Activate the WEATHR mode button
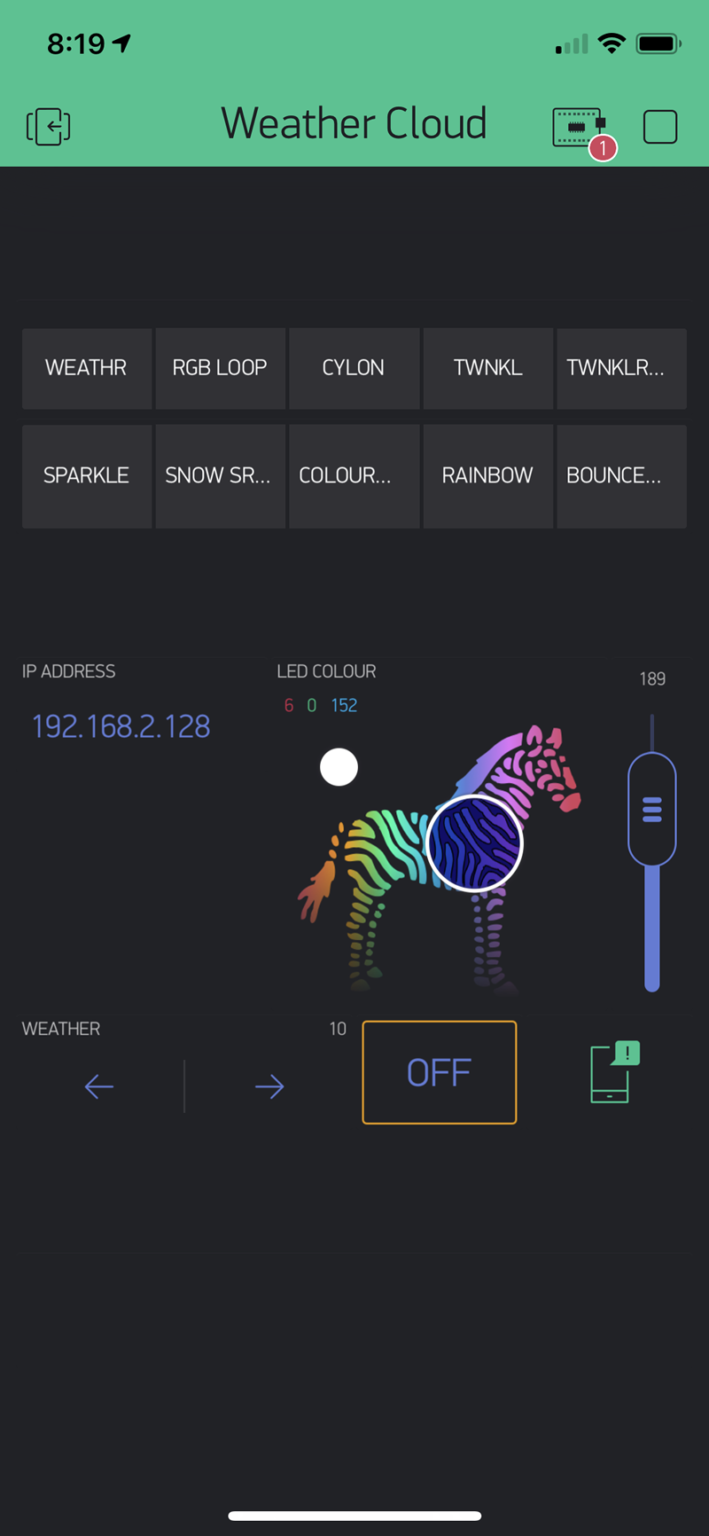Screen dimensions: 709x1536 (86, 367)
